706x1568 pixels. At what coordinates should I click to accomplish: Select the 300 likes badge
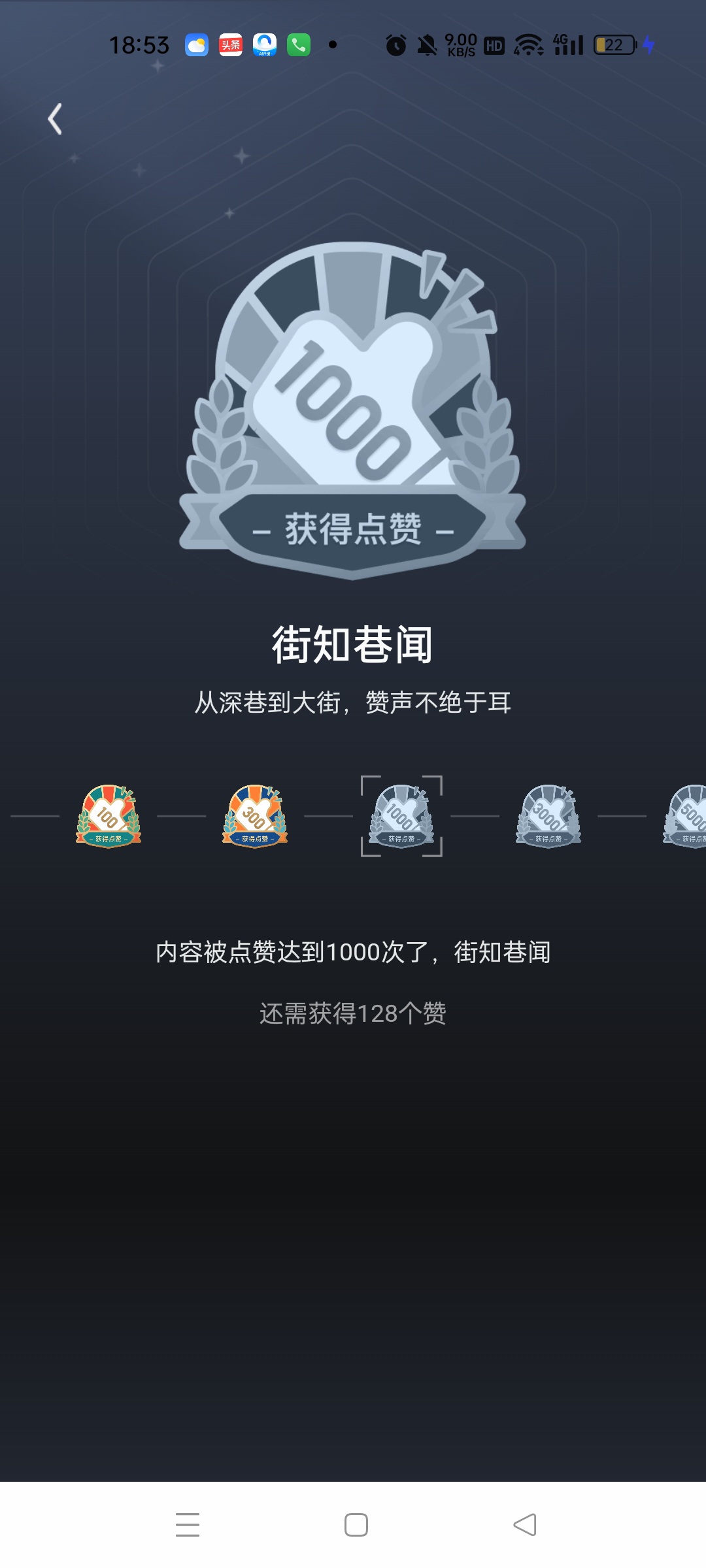point(255,816)
